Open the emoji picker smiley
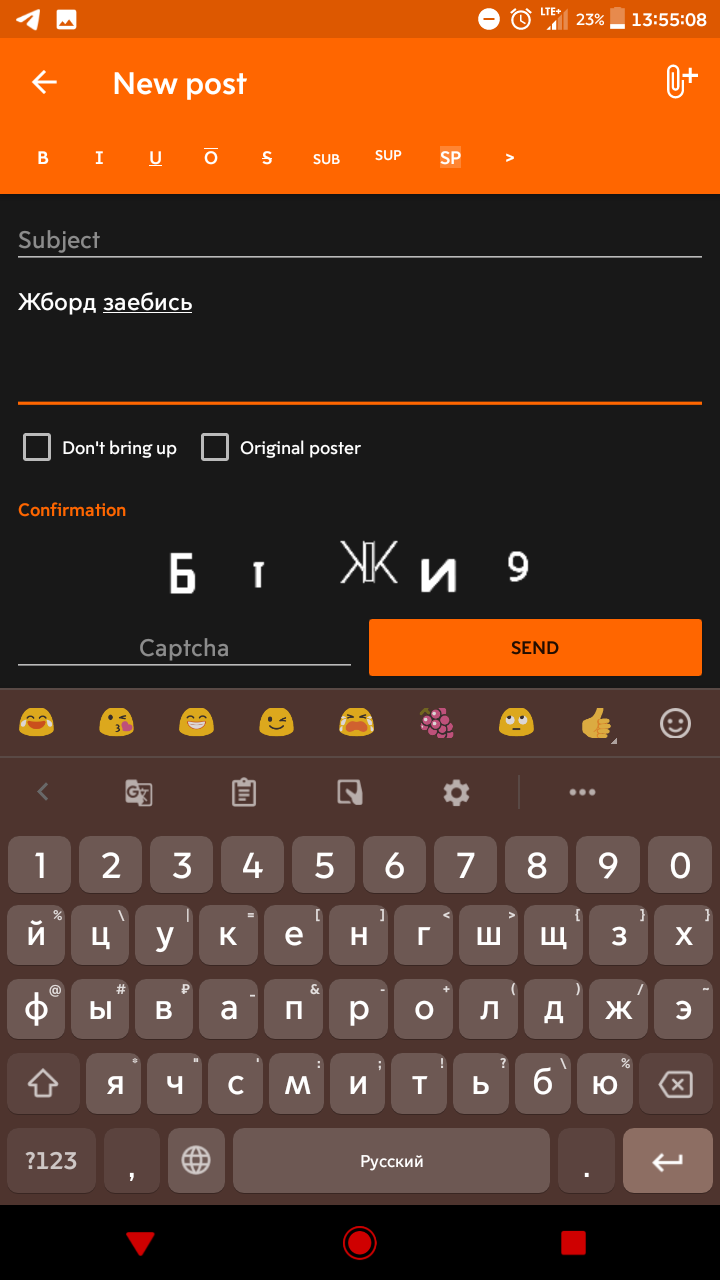Viewport: 720px width, 1280px height. click(676, 723)
